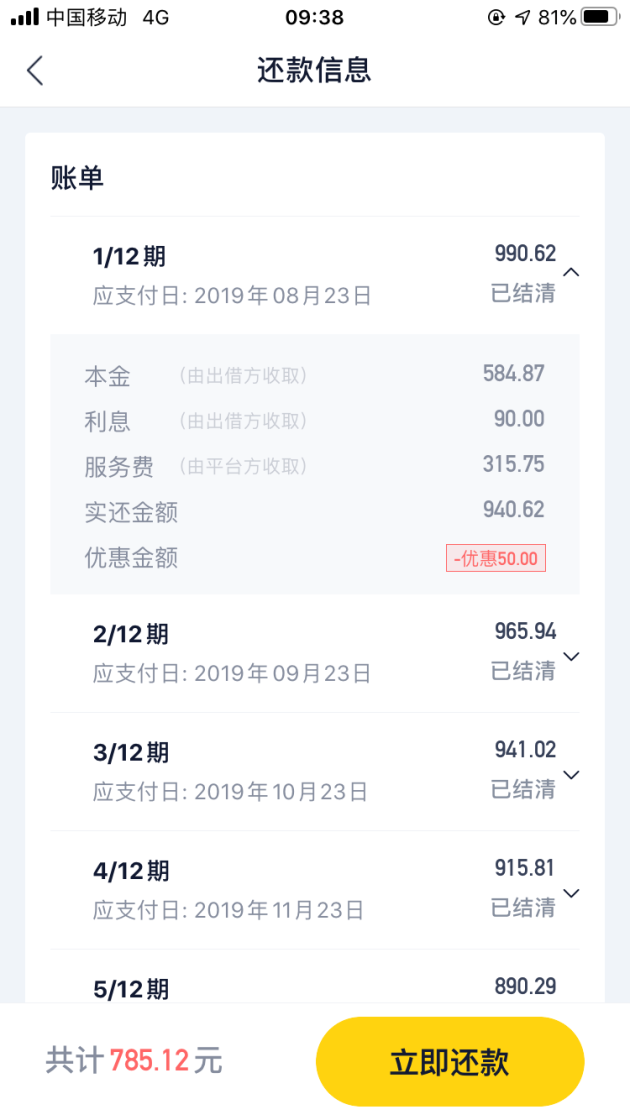The image size is (630, 1120).
Task: Expand the 3/12期 installment row
Action: click(571, 774)
